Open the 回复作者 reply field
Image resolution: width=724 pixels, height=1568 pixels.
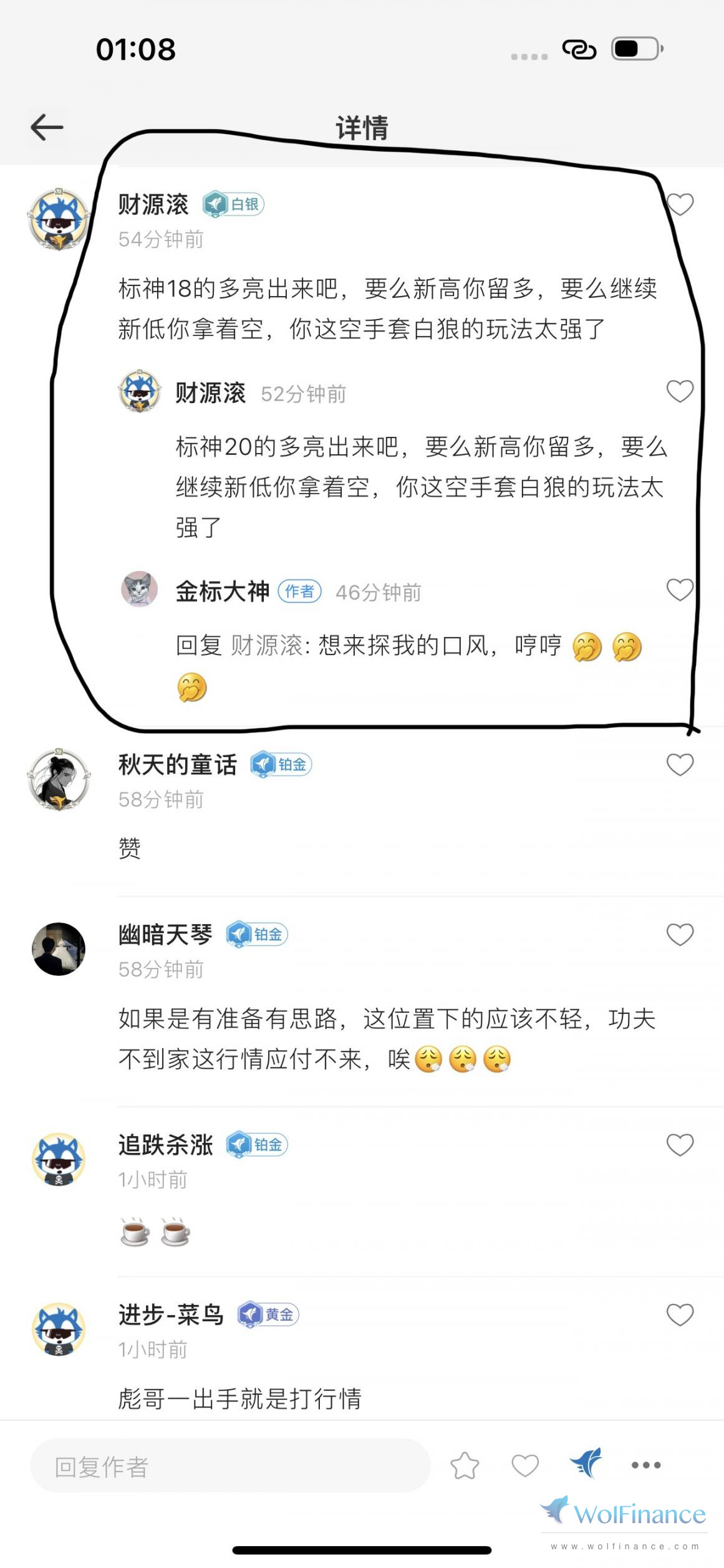tap(229, 1466)
